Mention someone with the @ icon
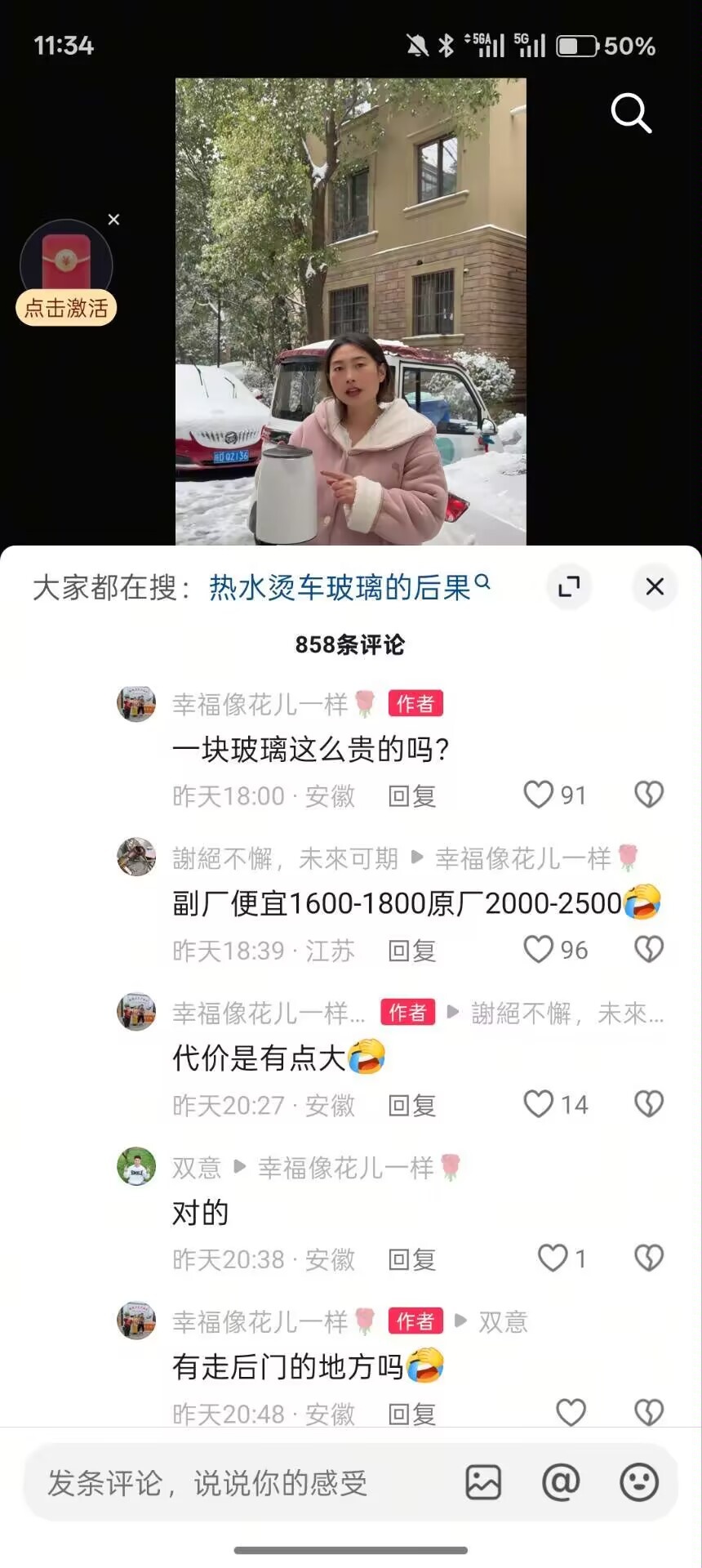The height and width of the screenshot is (1568, 702). click(x=561, y=1482)
